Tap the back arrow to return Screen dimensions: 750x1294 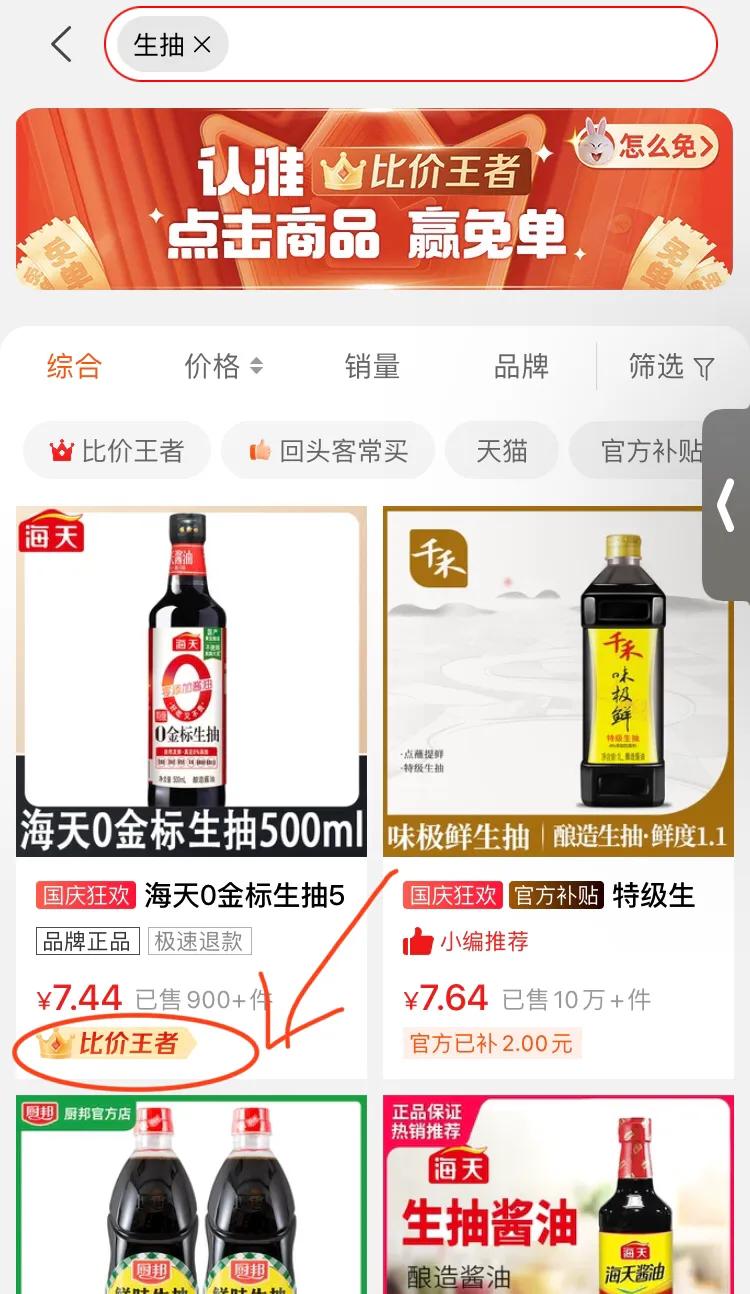pos(60,44)
